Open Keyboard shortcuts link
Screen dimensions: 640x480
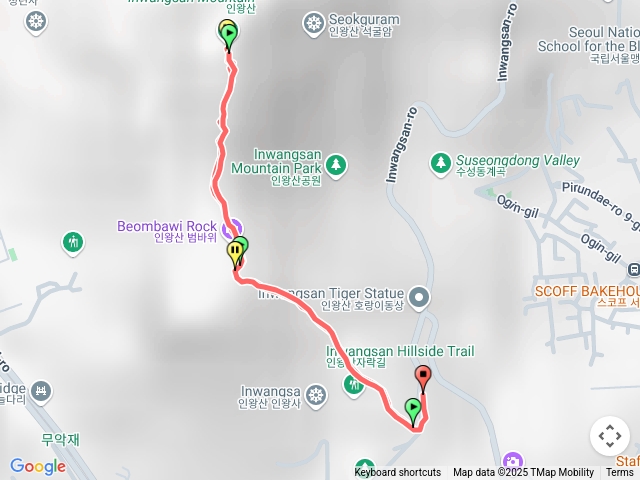tap(397, 473)
